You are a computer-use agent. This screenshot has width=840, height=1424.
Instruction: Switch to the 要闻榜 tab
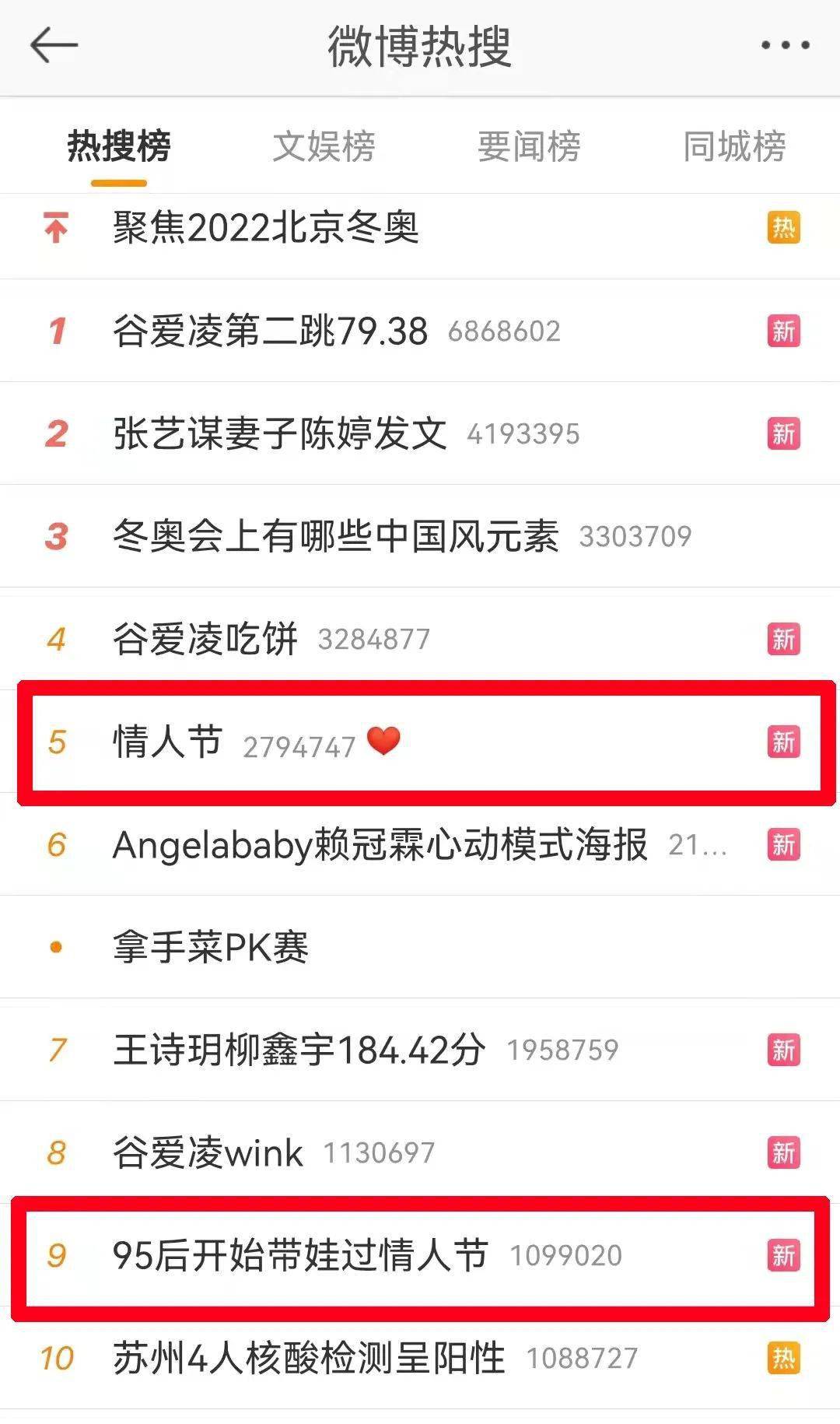click(x=529, y=146)
